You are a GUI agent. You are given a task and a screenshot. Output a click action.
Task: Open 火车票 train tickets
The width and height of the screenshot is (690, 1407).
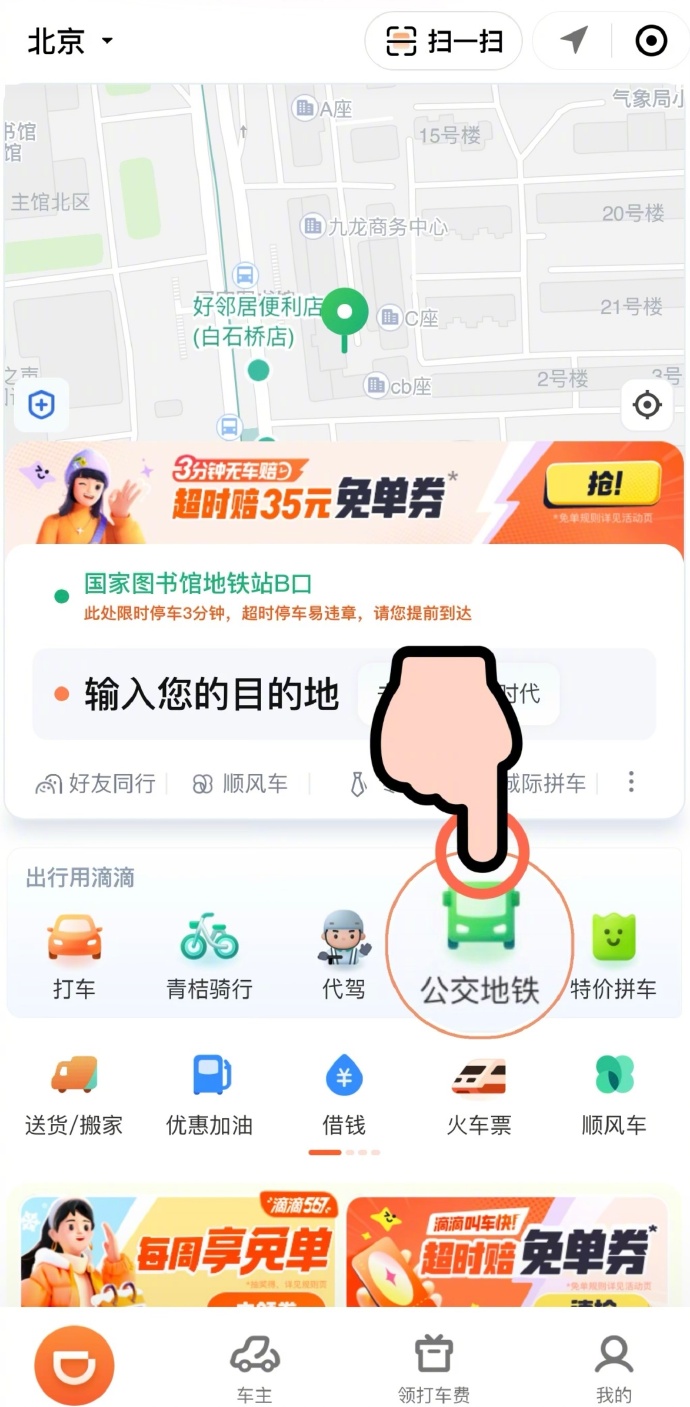[479, 1093]
